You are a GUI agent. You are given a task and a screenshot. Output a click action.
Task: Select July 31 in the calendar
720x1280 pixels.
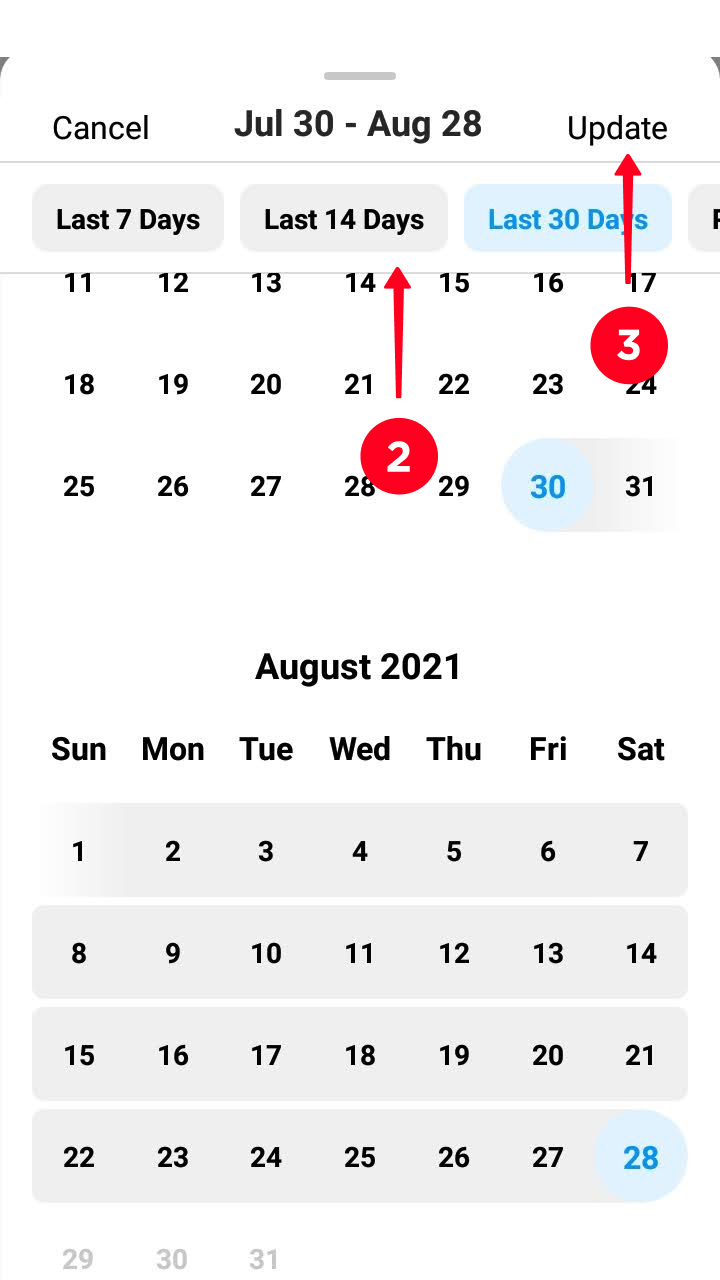point(640,487)
